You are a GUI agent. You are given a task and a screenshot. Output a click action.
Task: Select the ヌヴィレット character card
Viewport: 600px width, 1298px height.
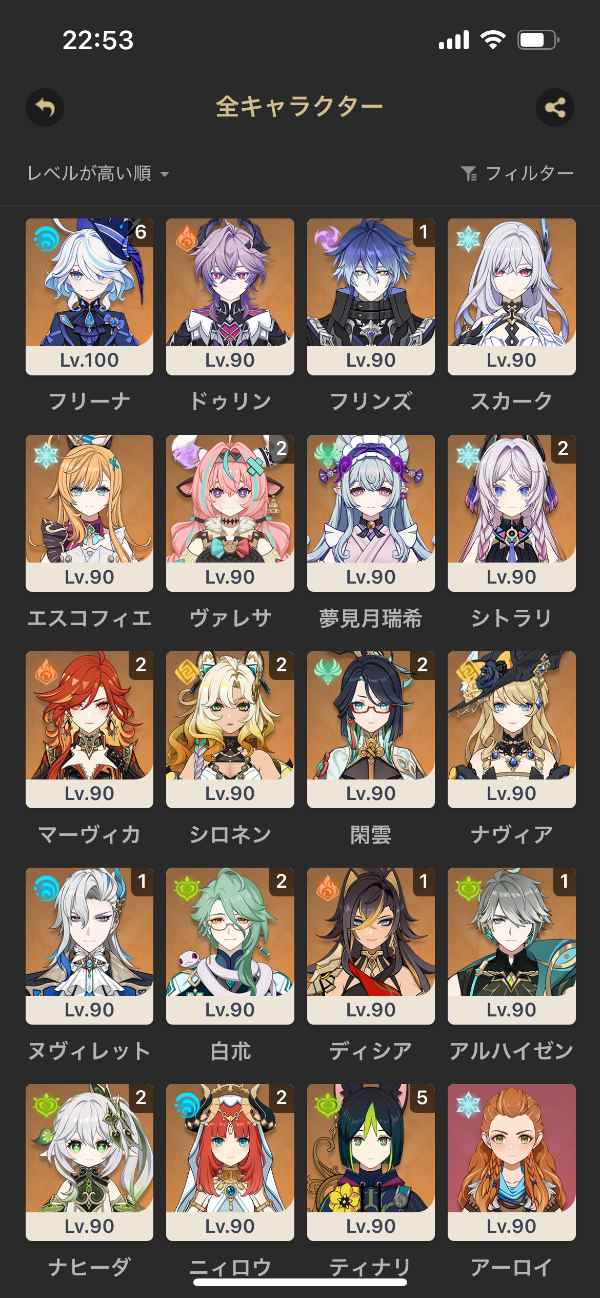(90, 946)
